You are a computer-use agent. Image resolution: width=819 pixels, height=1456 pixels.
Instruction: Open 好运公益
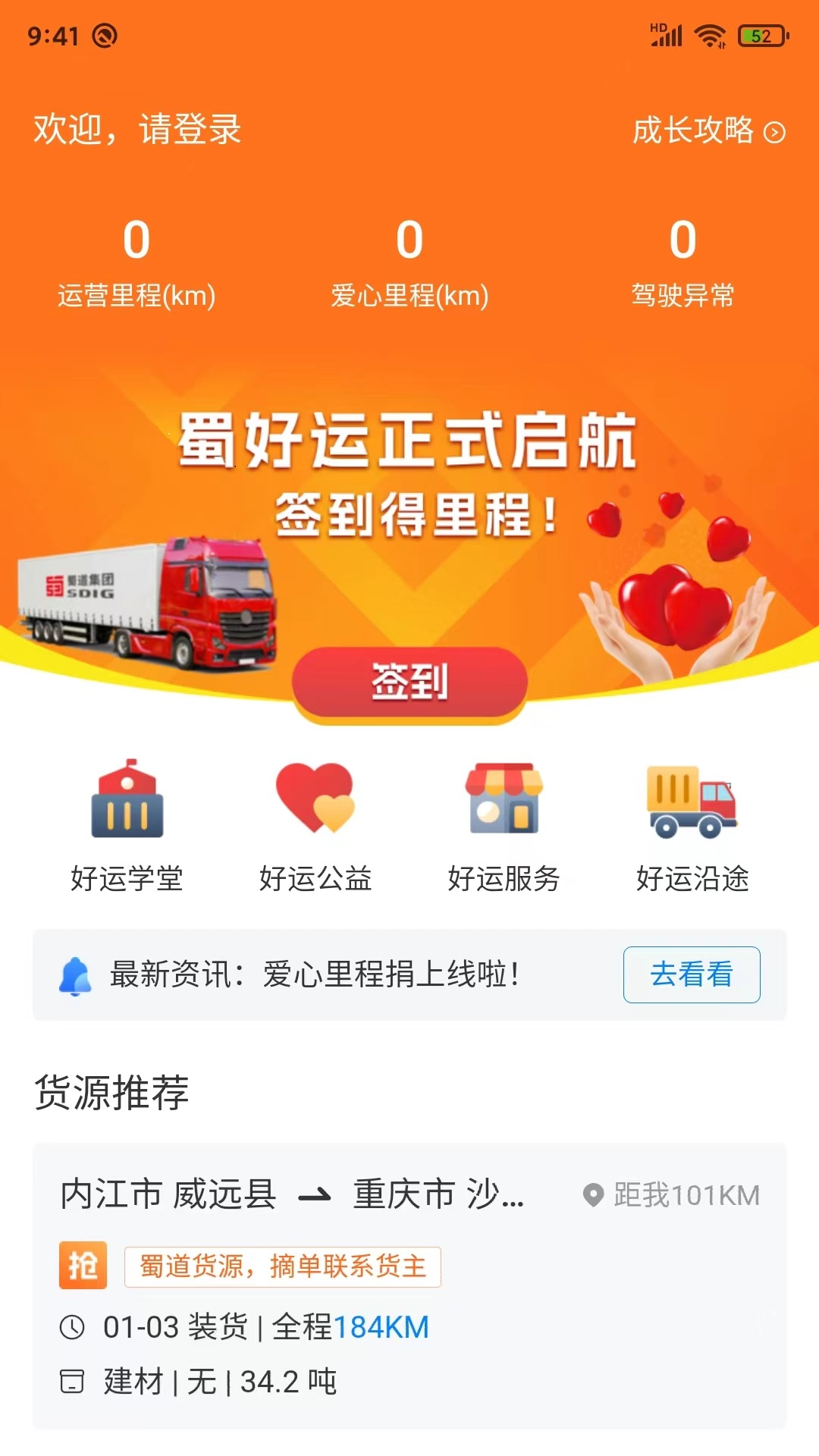[x=315, y=825]
